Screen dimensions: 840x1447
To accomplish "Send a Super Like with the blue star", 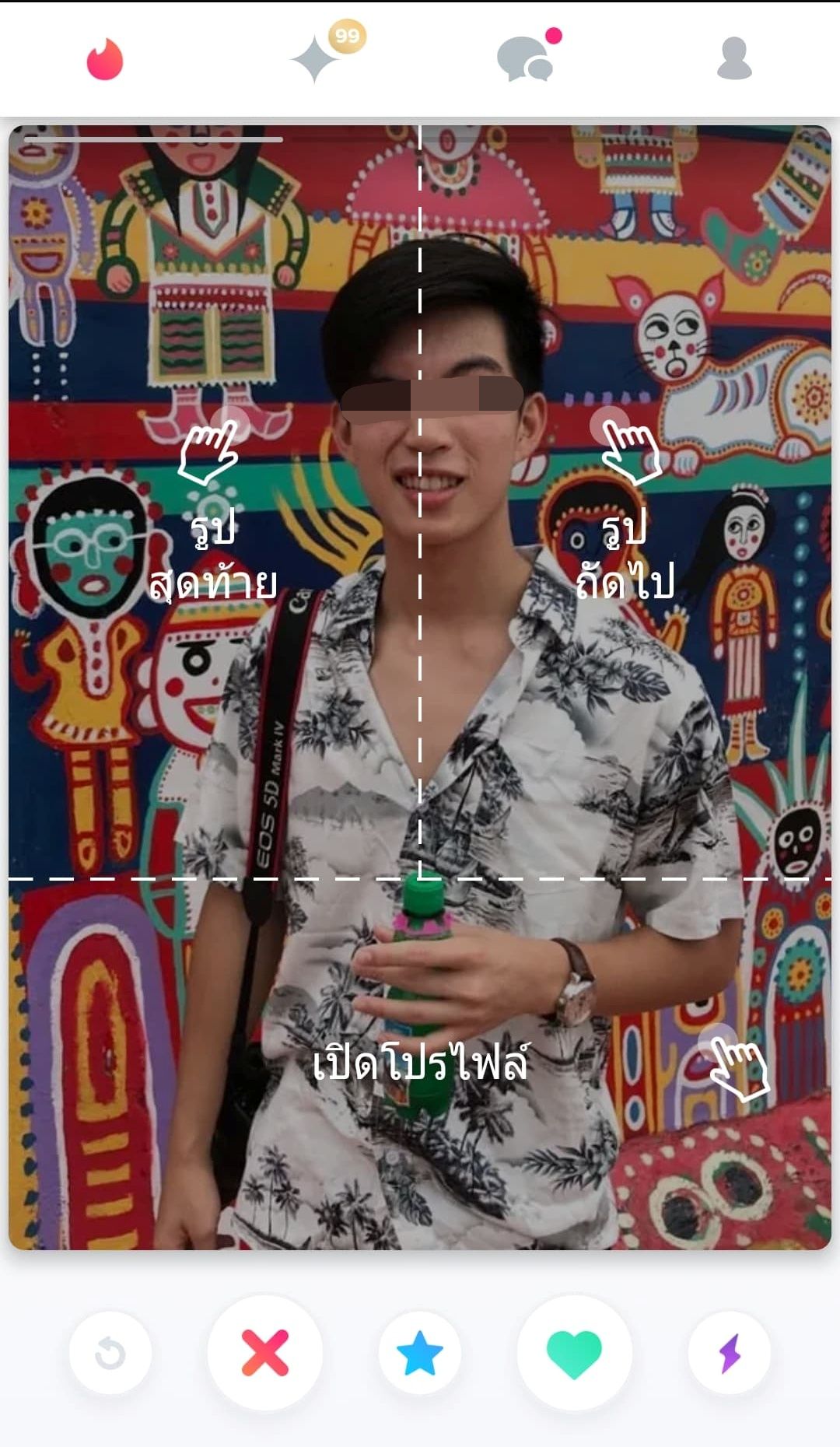I will [419, 1353].
